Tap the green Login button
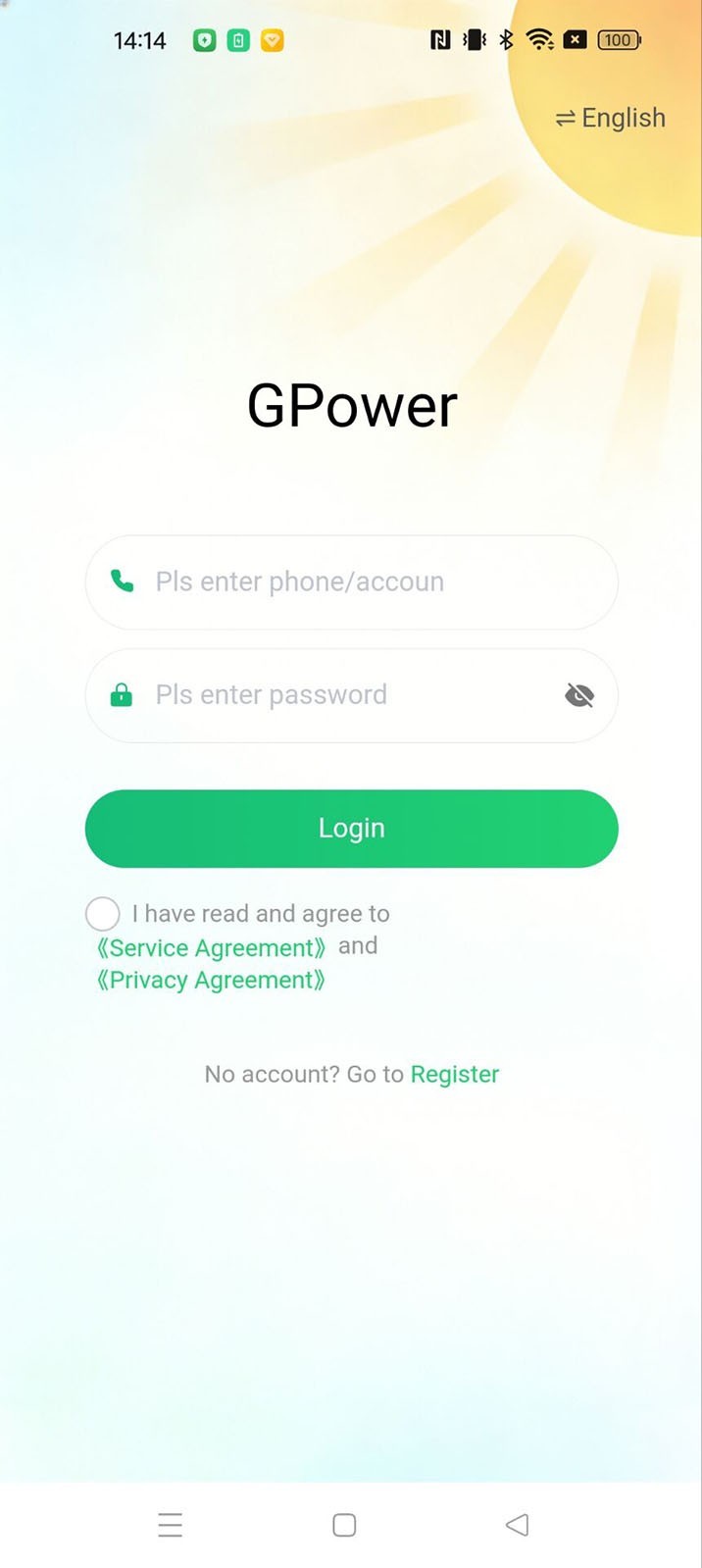Screen dimensions: 702x1568 coord(351,829)
